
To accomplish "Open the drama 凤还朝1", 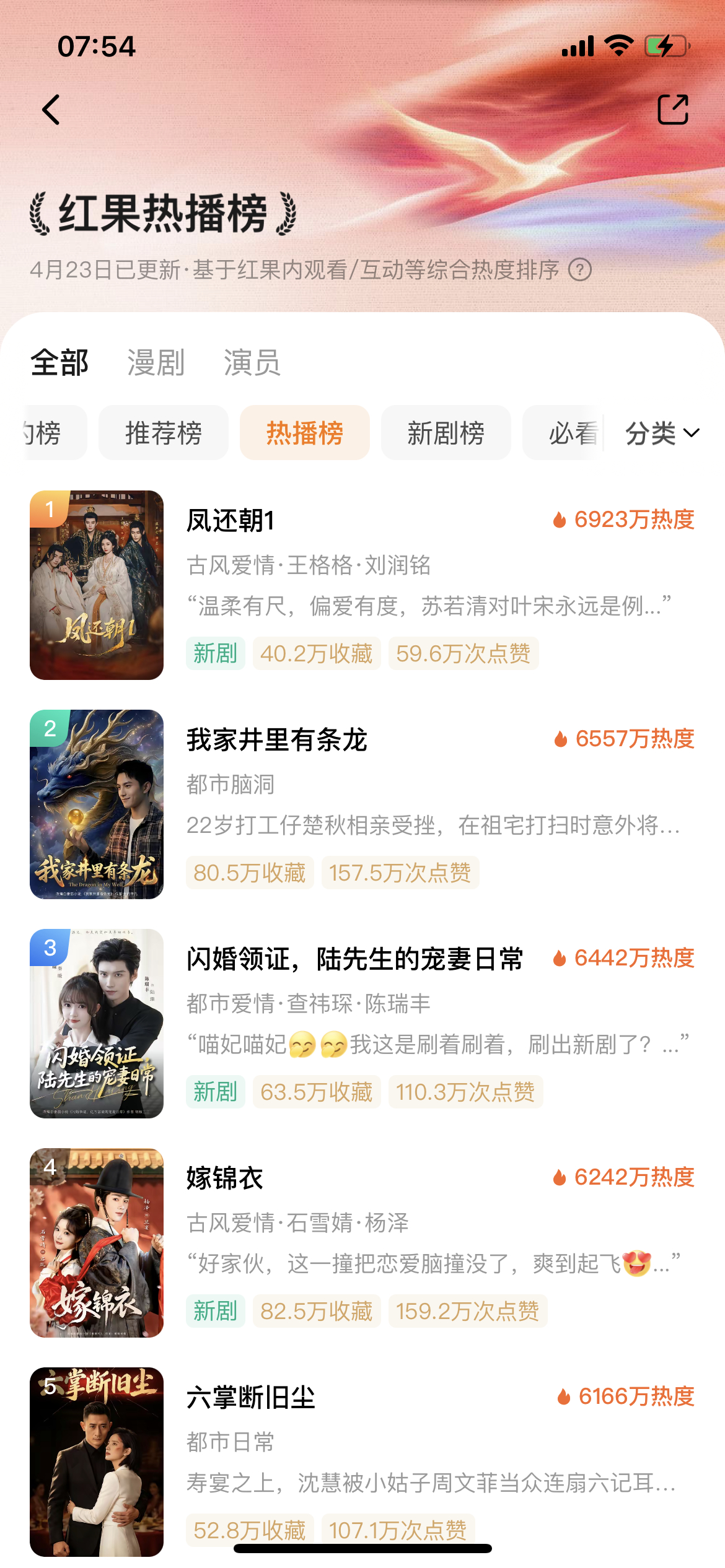I will pos(231,521).
